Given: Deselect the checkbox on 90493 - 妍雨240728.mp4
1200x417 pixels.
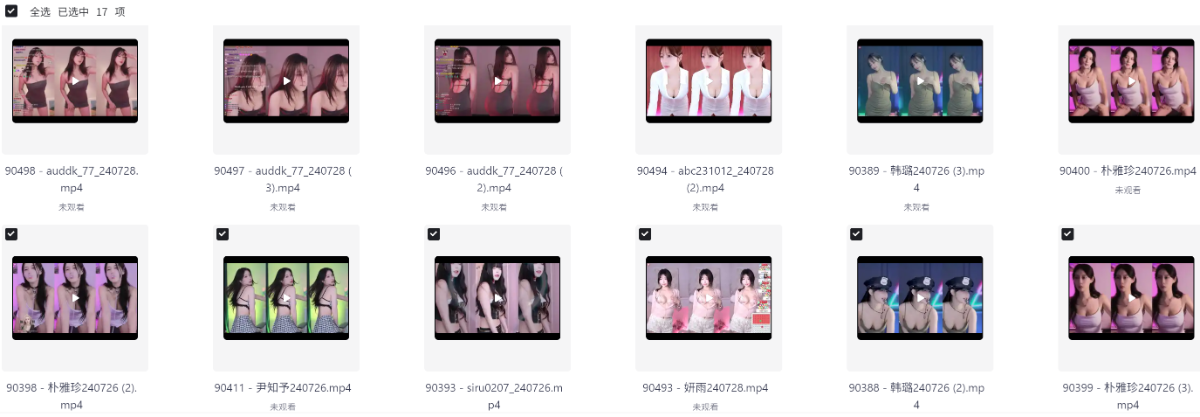Looking at the screenshot, I should click(x=645, y=234).
